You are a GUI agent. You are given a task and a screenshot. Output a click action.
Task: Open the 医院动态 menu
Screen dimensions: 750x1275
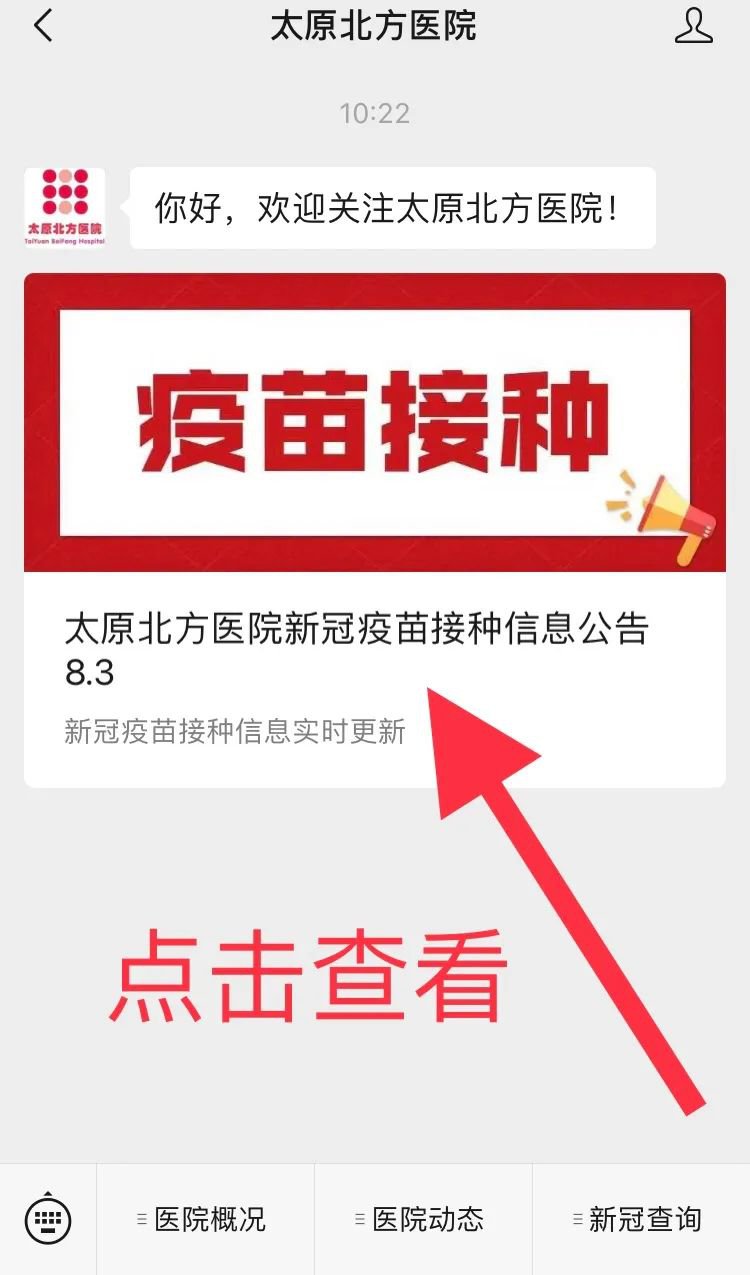click(x=423, y=1219)
